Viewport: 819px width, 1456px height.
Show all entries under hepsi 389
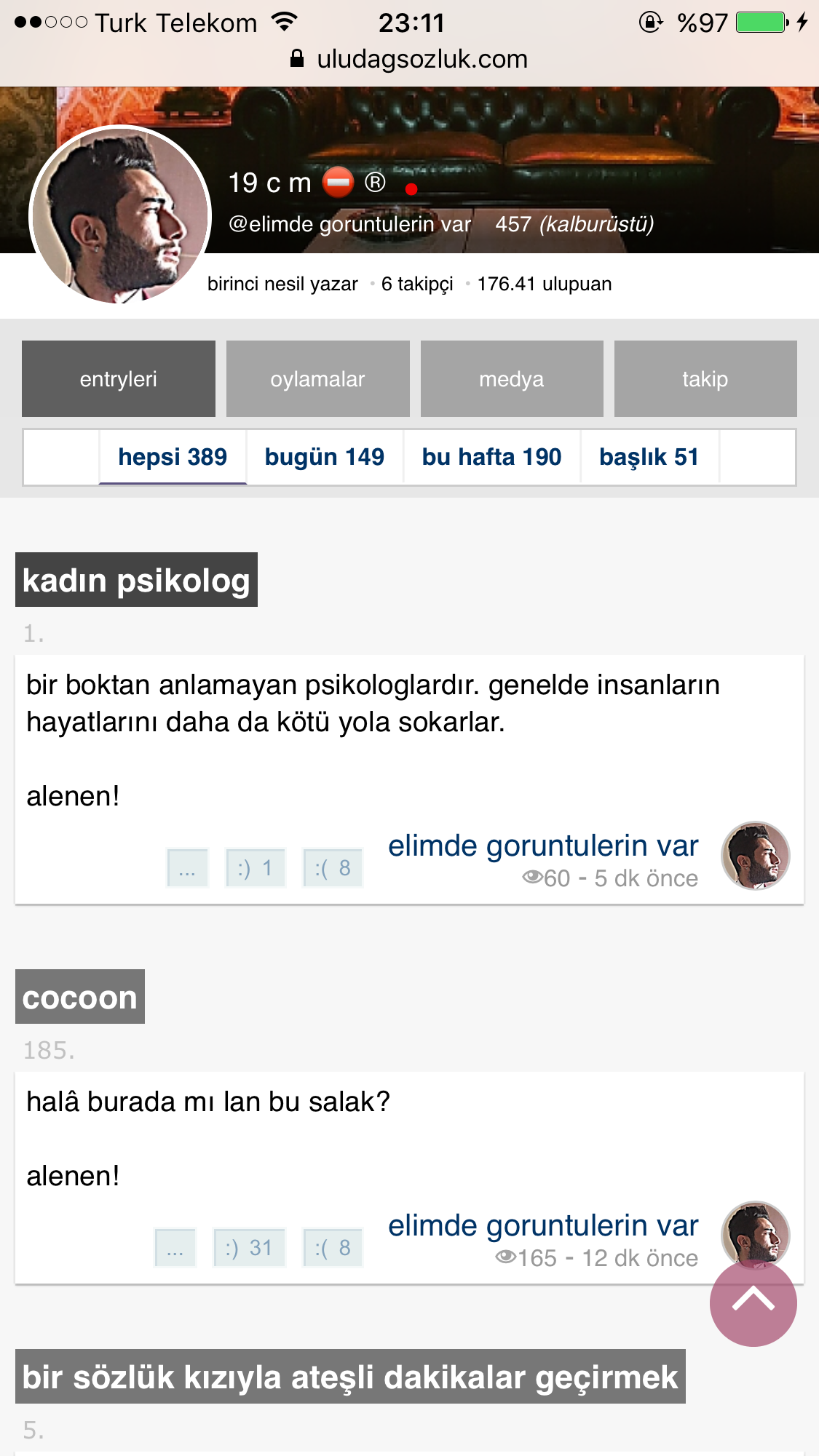pyautogui.click(x=173, y=457)
